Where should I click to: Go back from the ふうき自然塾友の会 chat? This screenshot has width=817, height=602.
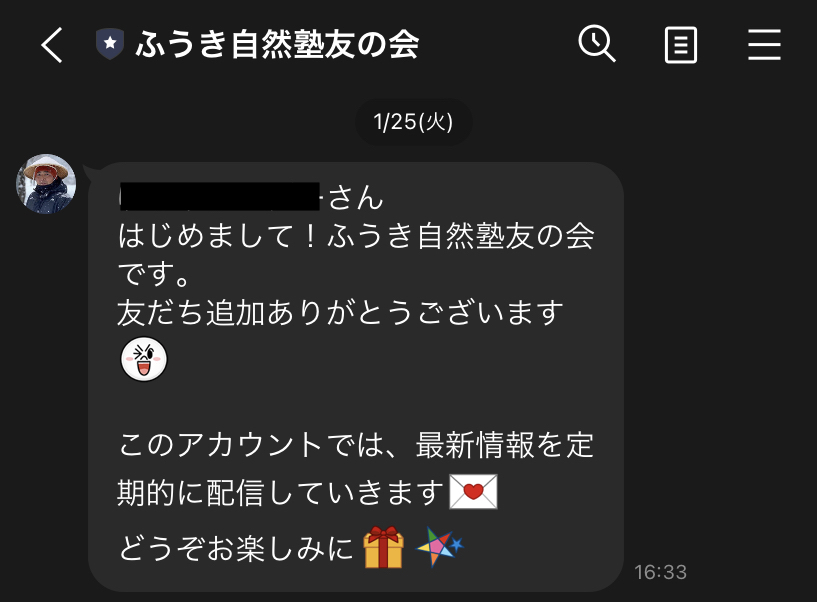52,45
